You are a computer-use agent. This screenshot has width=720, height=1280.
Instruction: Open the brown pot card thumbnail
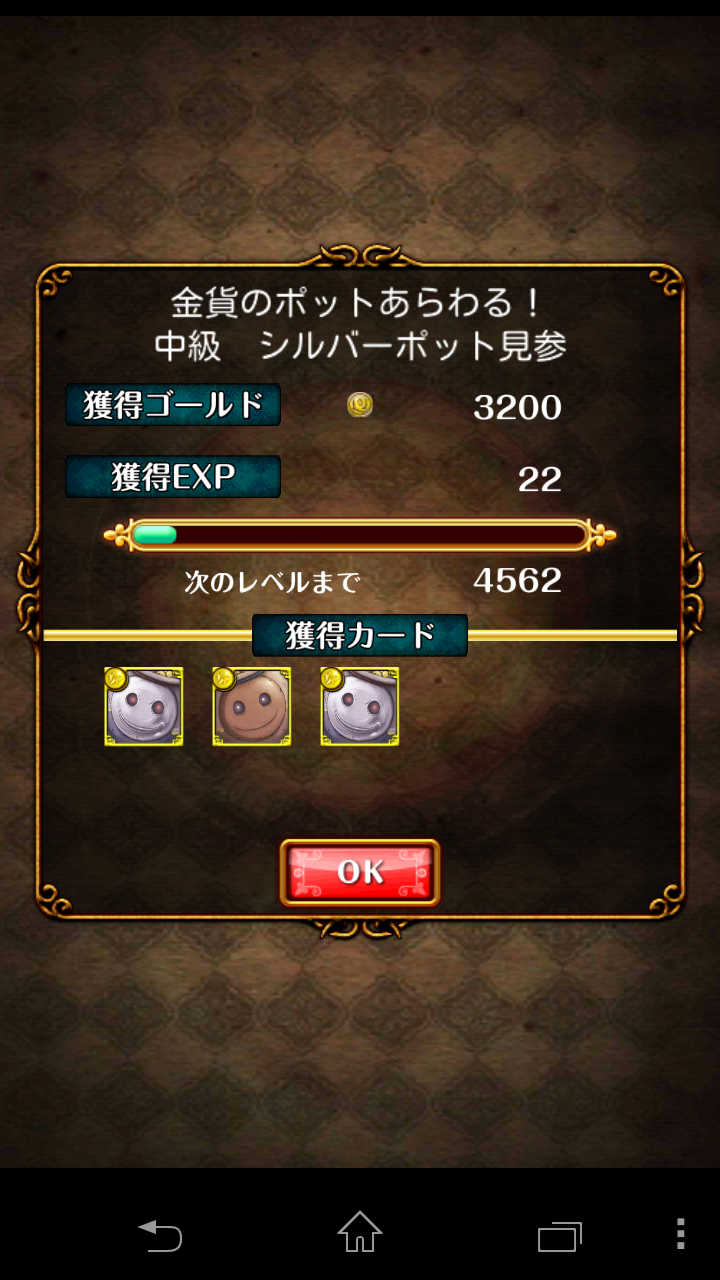pos(252,707)
